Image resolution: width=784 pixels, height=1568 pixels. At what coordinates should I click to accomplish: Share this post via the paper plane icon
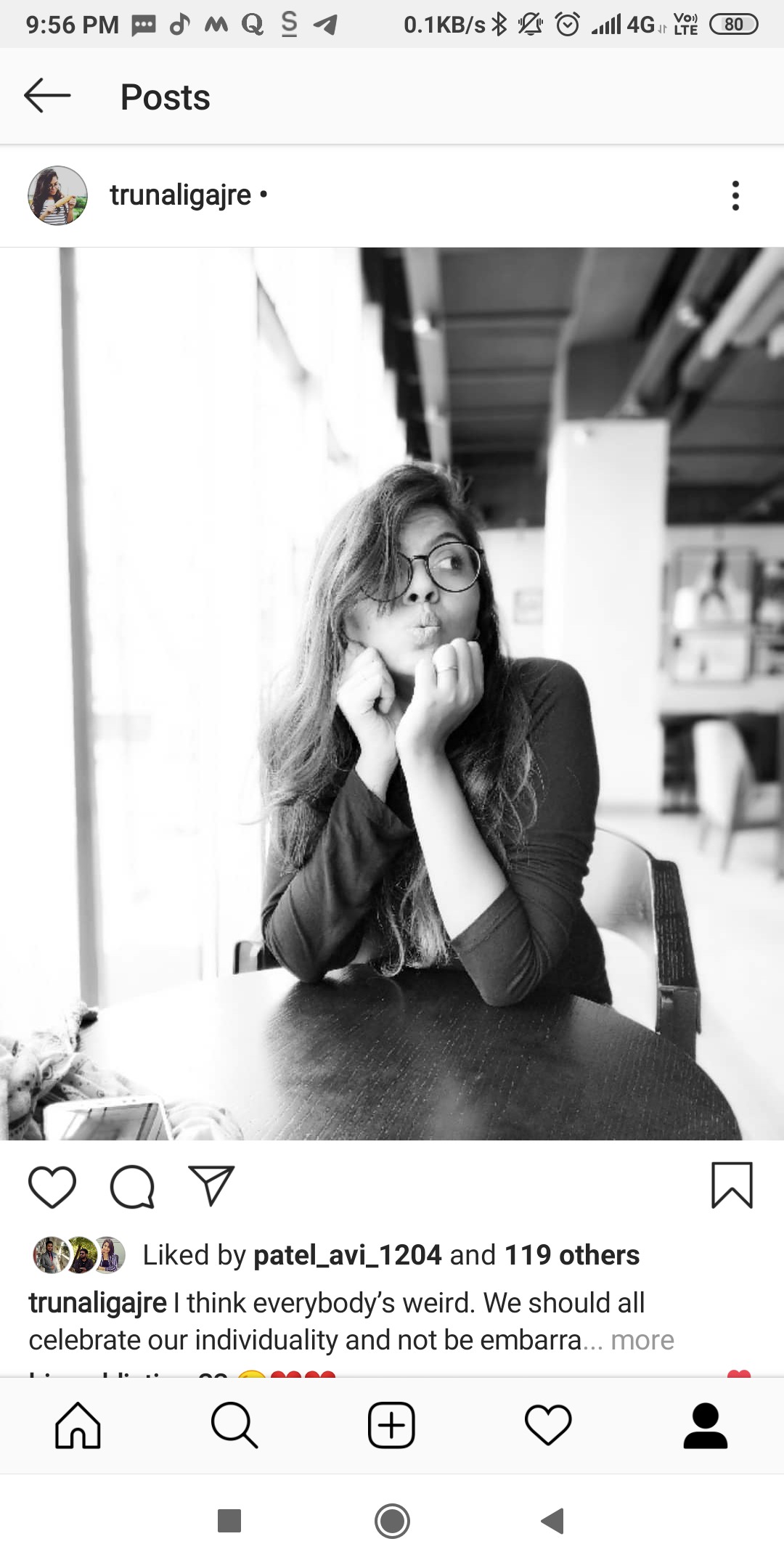pyautogui.click(x=211, y=1185)
